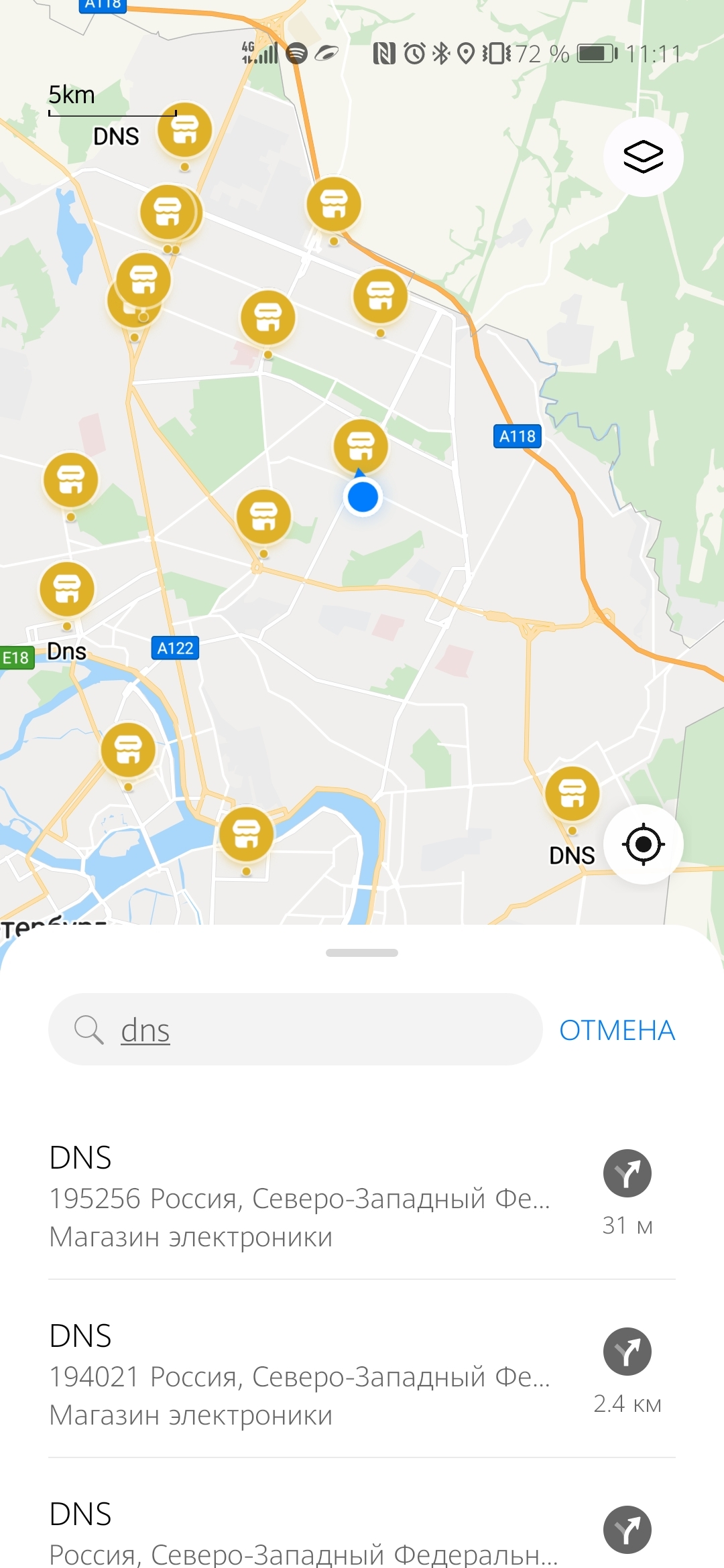This screenshot has width=724, height=1568.
Task: Open the map layers button
Action: coord(643,157)
